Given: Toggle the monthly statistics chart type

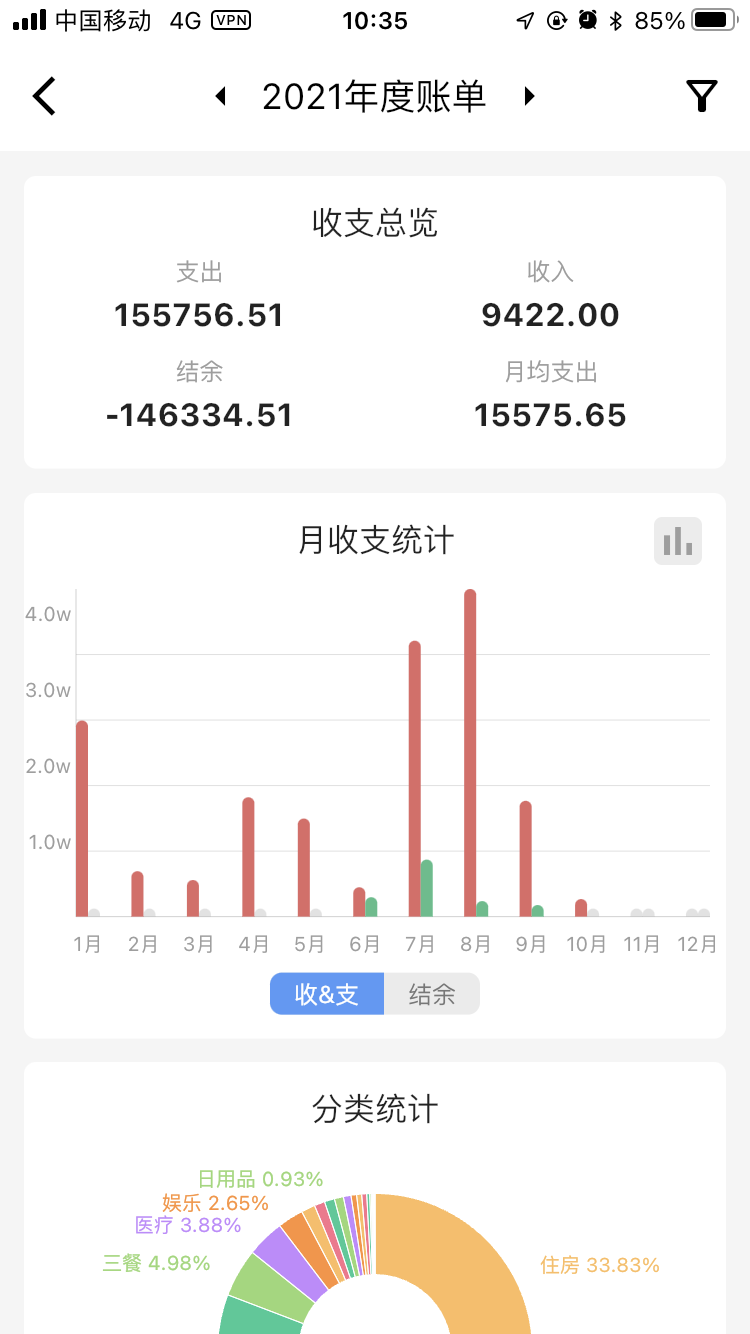Looking at the screenshot, I should tap(678, 541).
